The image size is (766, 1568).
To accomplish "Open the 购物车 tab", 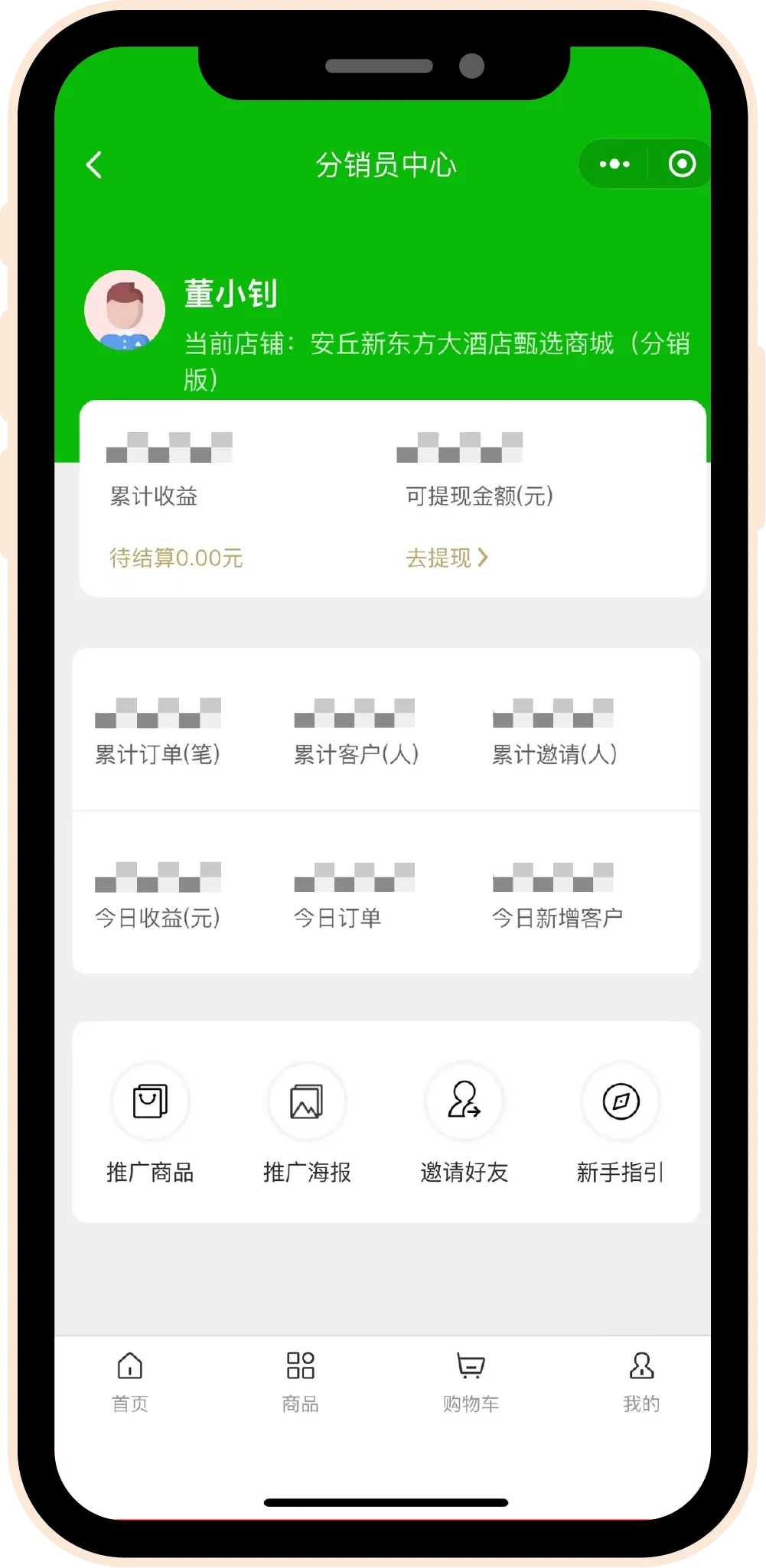I will pos(471,1381).
